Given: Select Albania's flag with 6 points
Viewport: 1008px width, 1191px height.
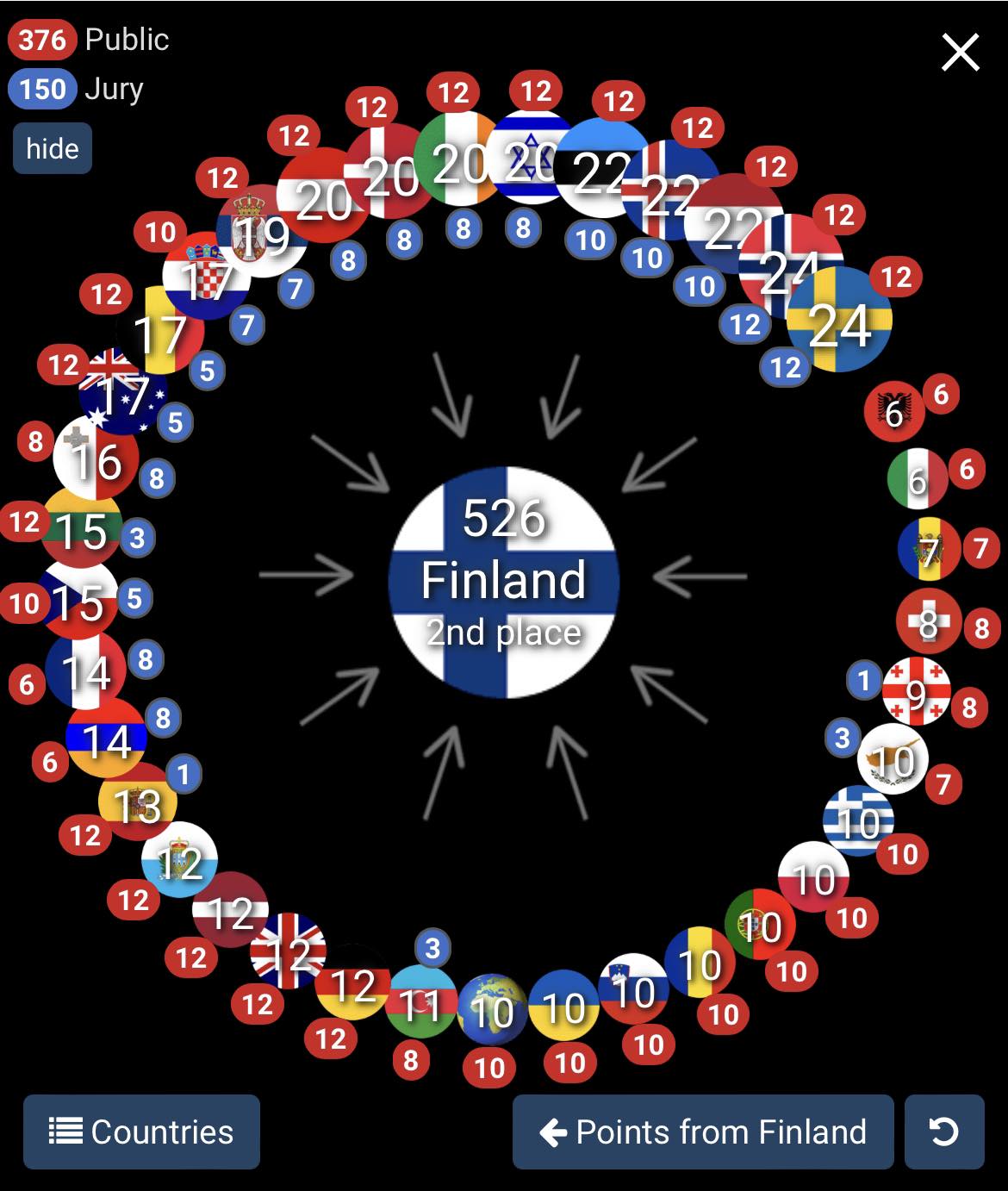Looking at the screenshot, I should point(894,412).
